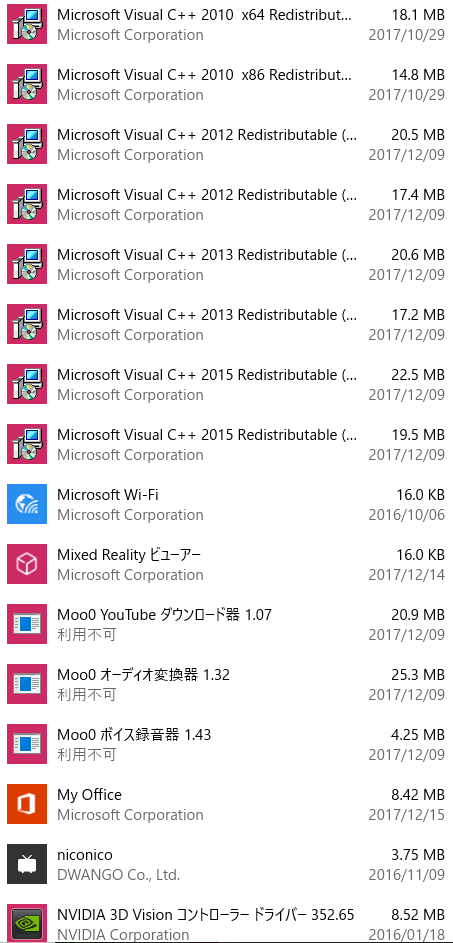Viewport: 453px width, 943px height.
Task: Tap Moo0 ボイス録音器 1.43 row
Action: 226,744
